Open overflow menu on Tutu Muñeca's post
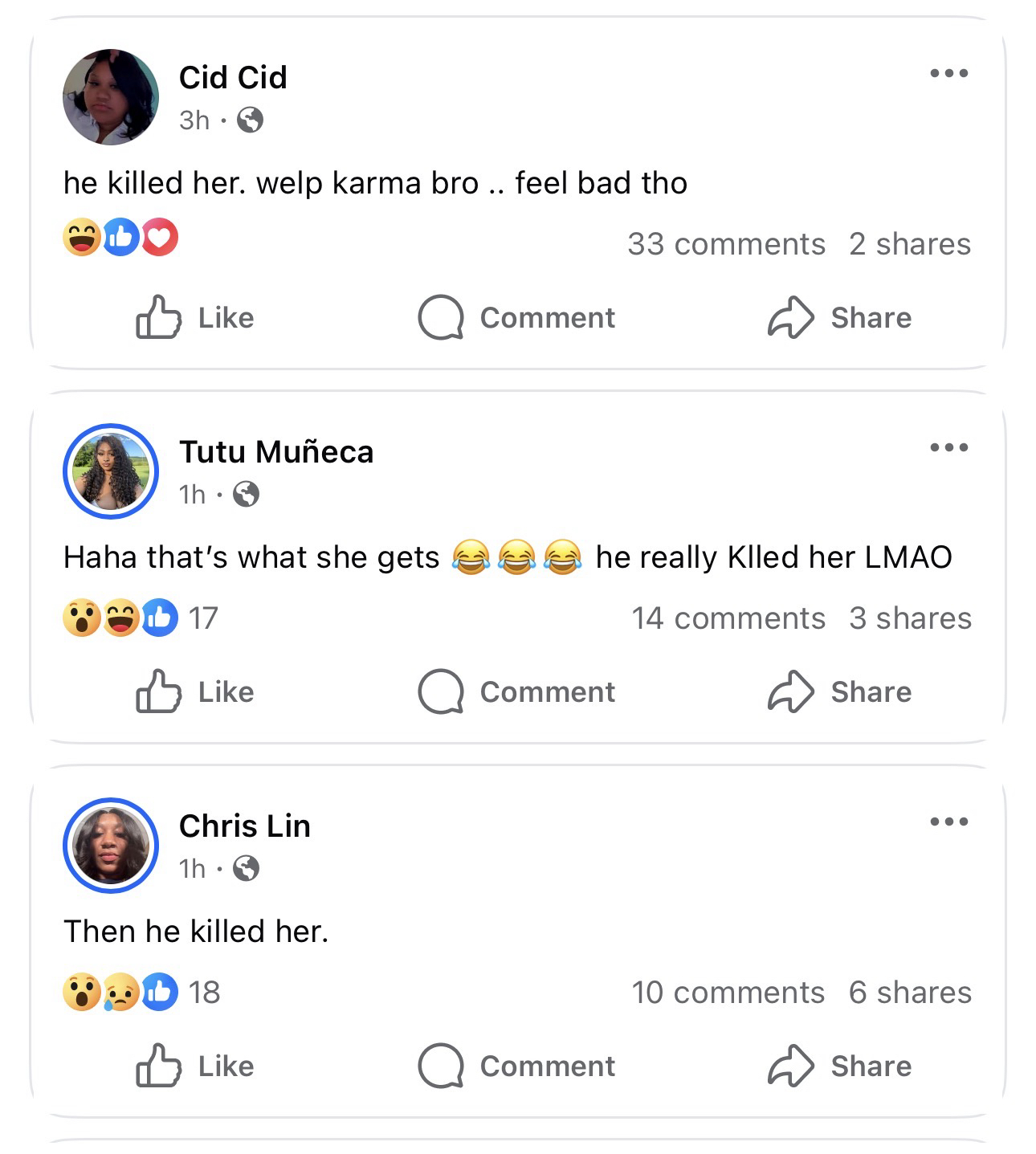Viewport: 1036px width, 1154px height. click(948, 448)
